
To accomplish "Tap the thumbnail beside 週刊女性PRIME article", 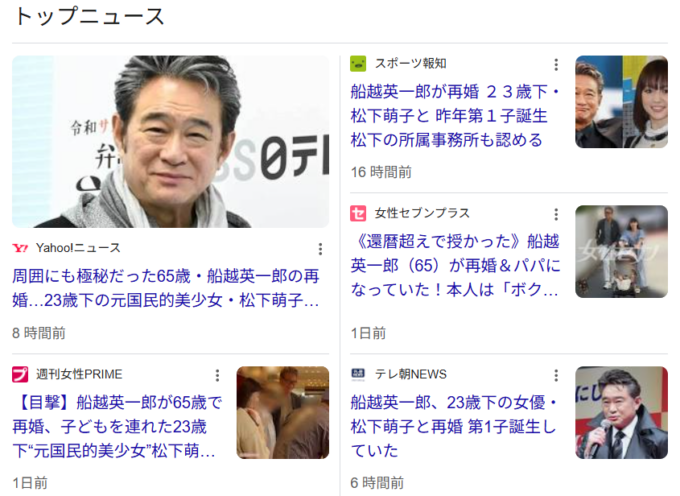I will [283, 412].
